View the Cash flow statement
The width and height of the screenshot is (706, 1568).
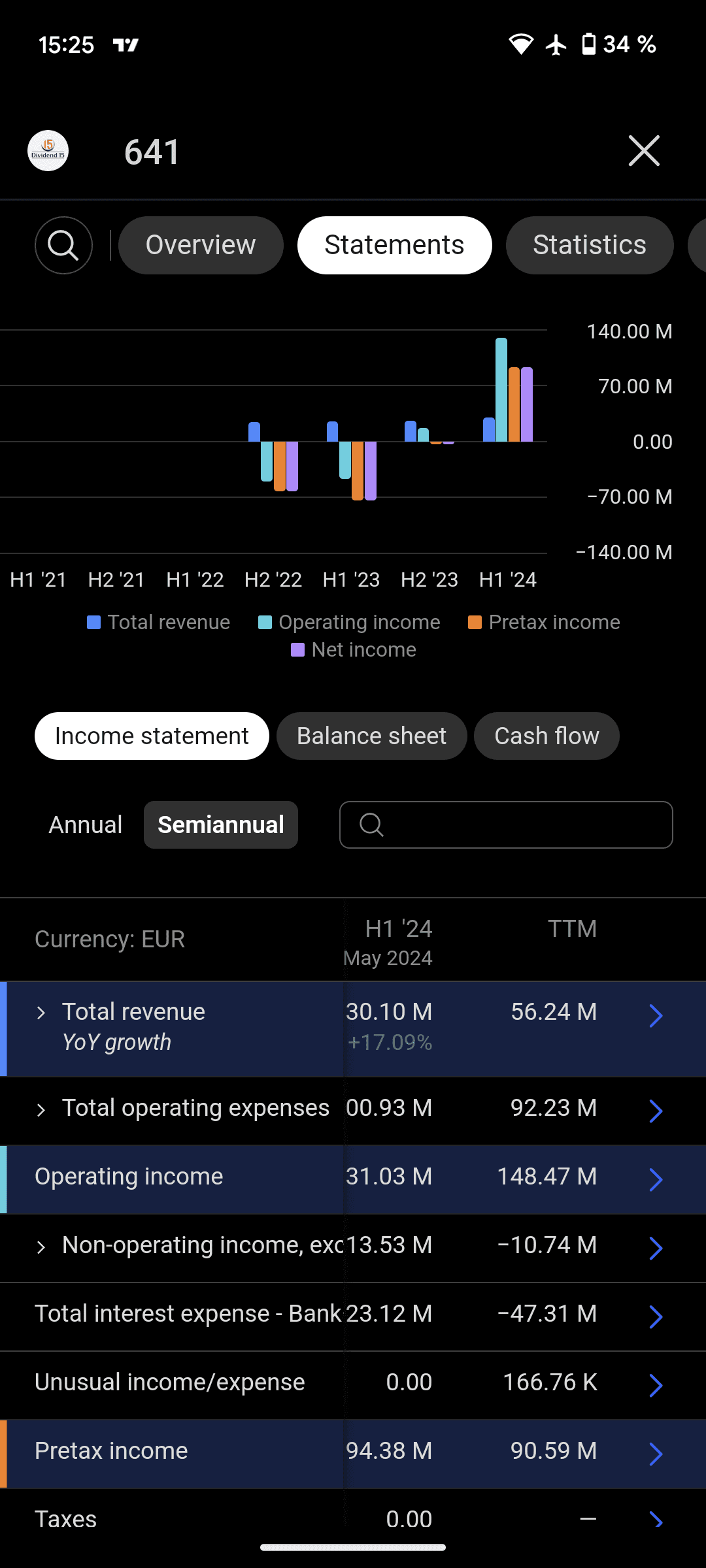pyautogui.click(x=546, y=736)
